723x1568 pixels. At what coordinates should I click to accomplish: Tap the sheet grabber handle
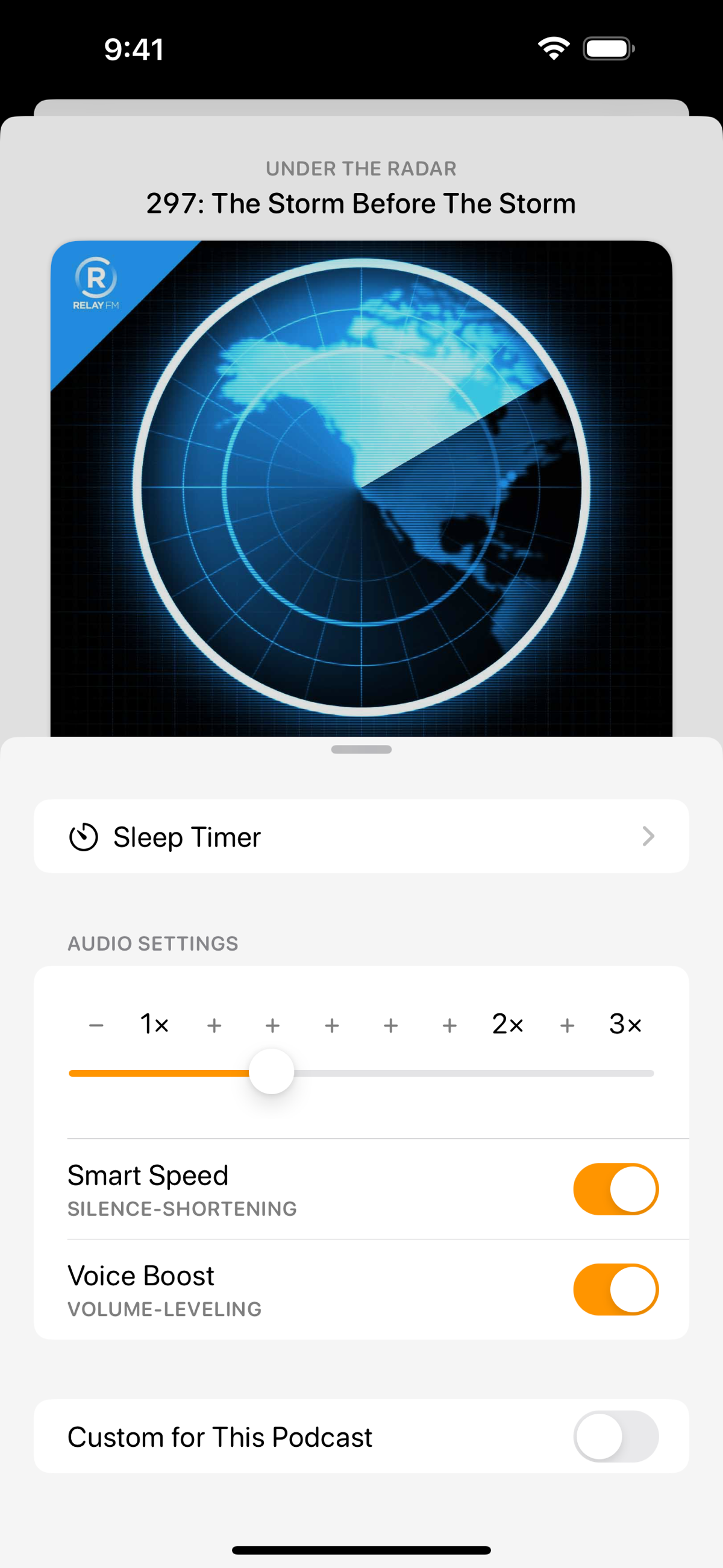(361, 749)
